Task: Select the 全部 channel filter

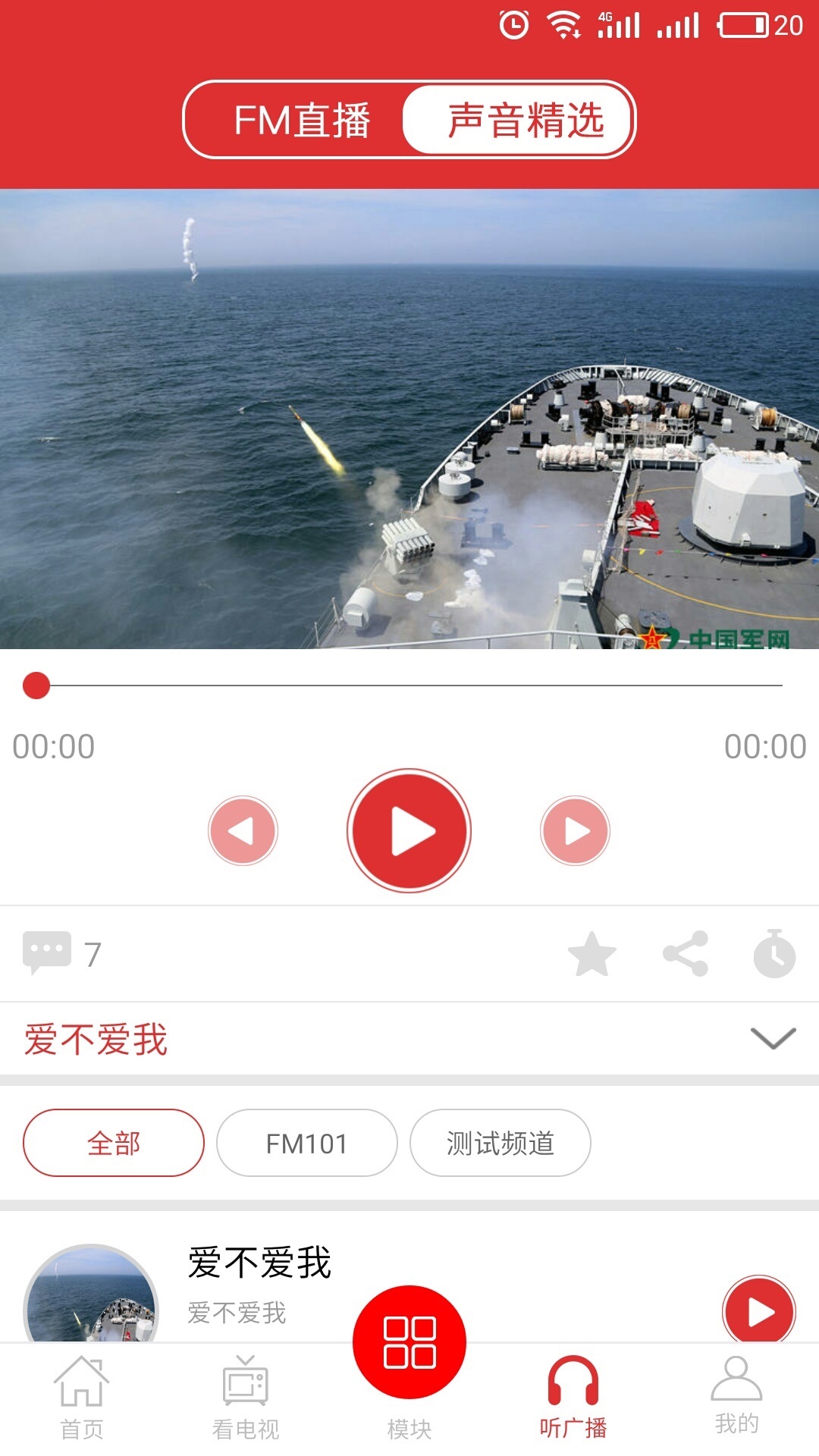Action: (113, 1144)
